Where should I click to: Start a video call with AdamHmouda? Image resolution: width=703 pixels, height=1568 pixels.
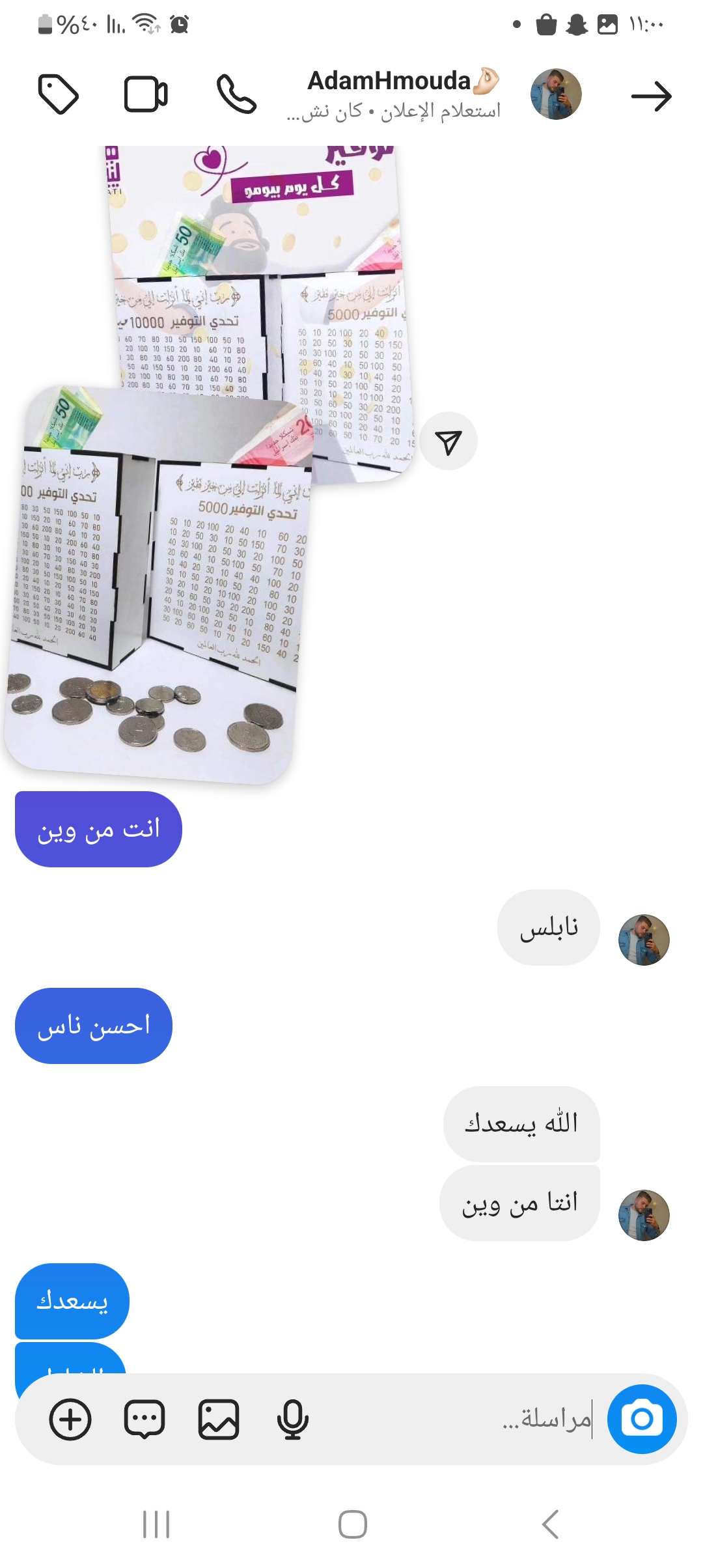click(146, 95)
